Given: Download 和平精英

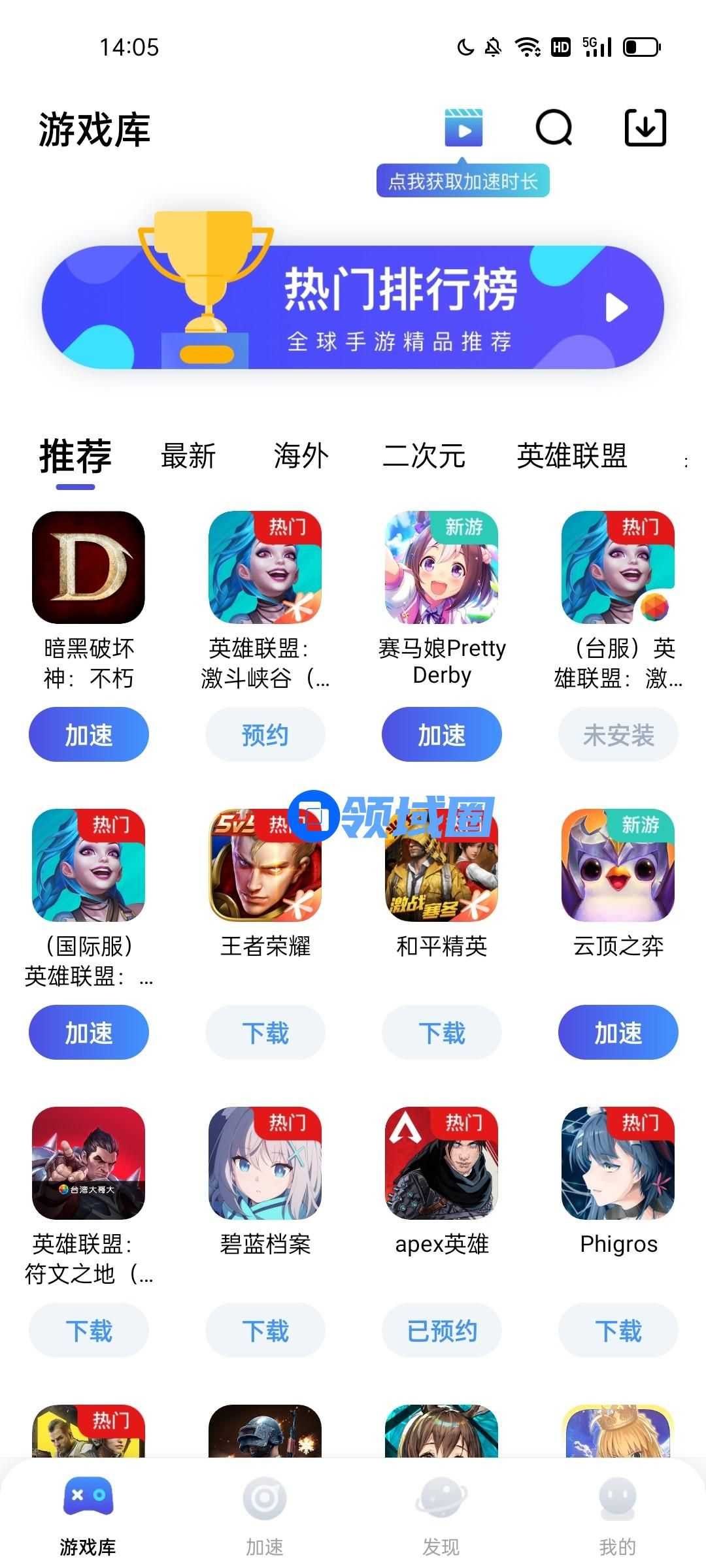Looking at the screenshot, I should [x=442, y=1033].
